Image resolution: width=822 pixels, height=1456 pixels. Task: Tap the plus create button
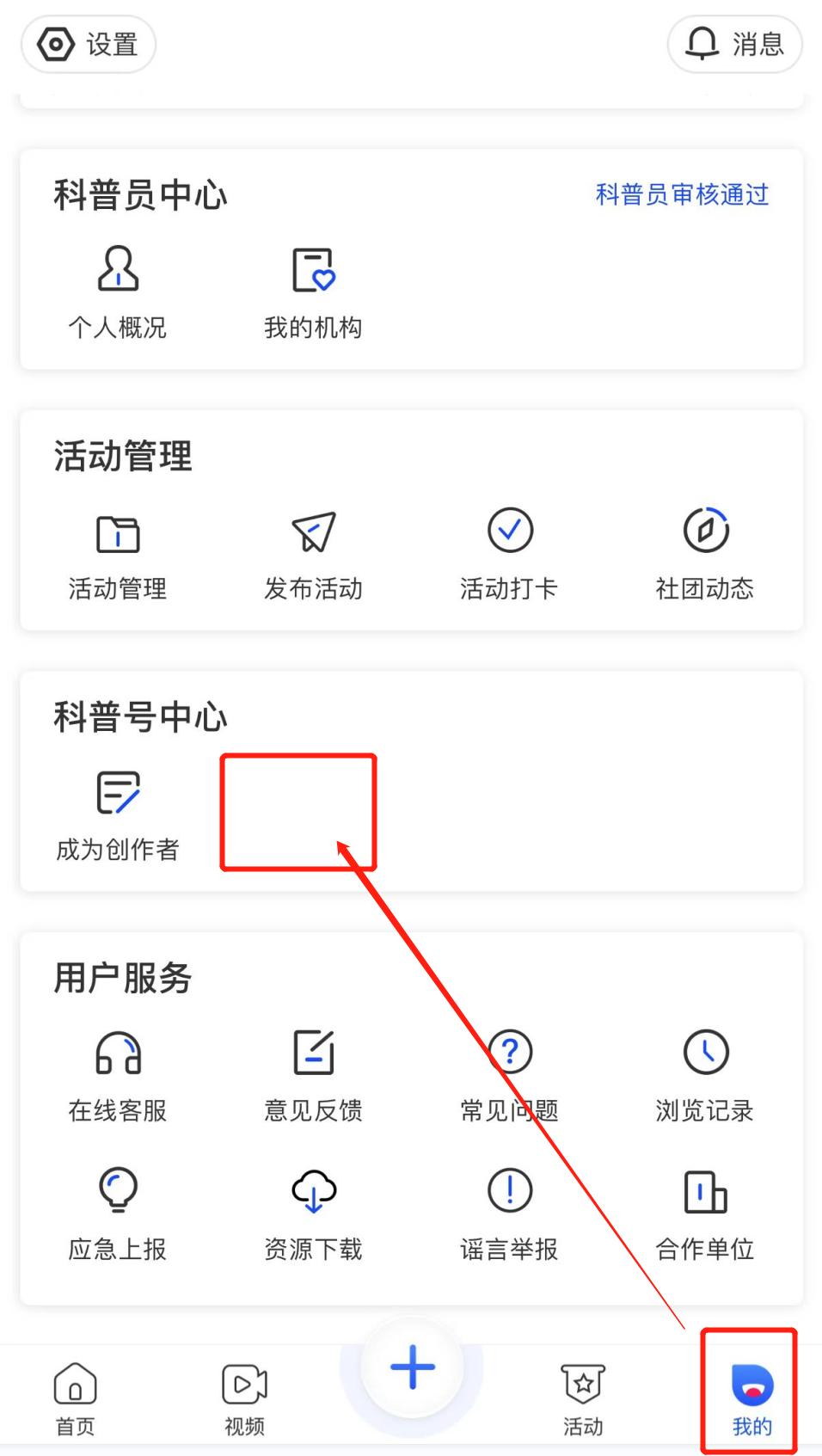(412, 1367)
